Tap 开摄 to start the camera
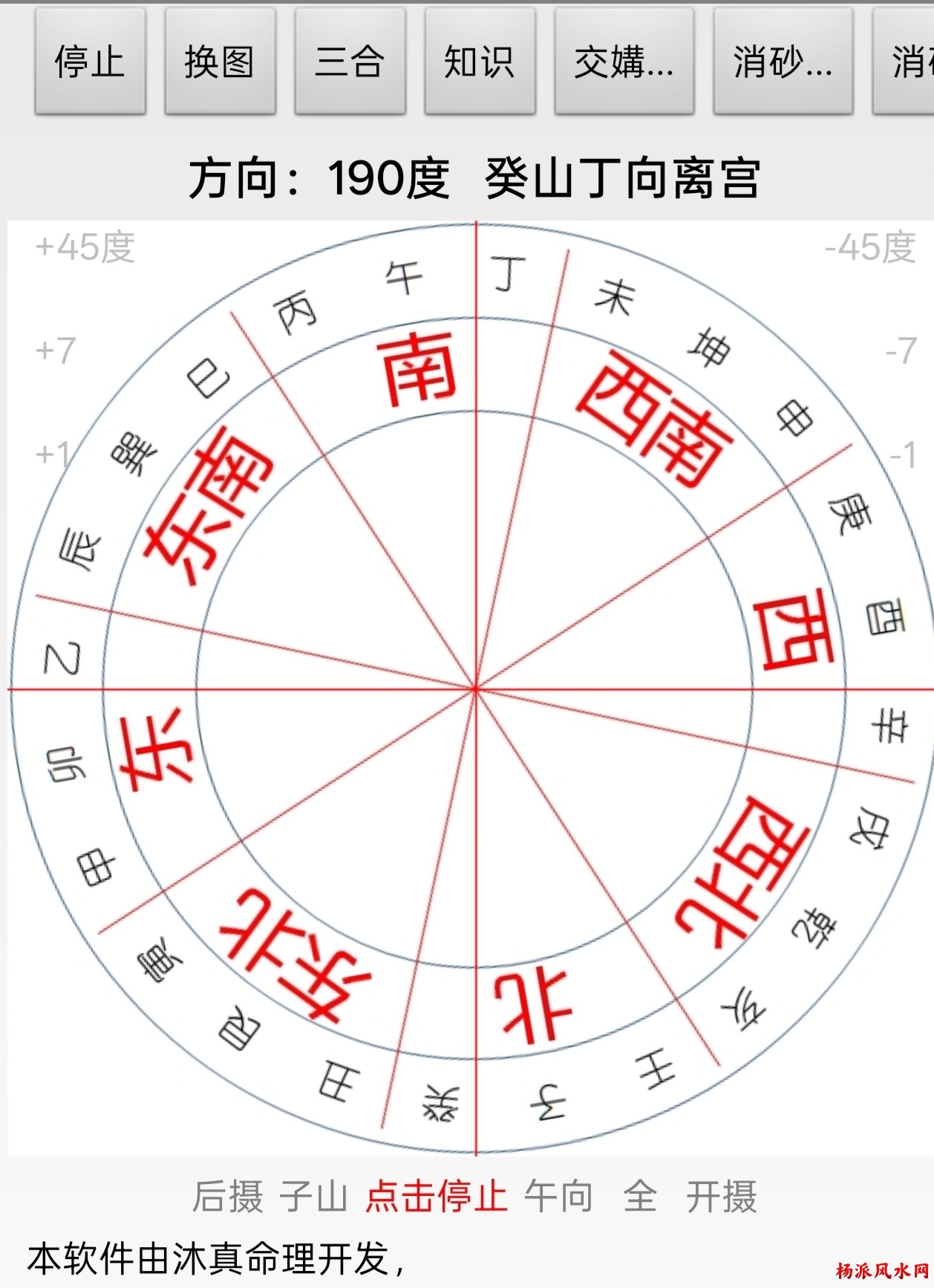 [x=721, y=1196]
